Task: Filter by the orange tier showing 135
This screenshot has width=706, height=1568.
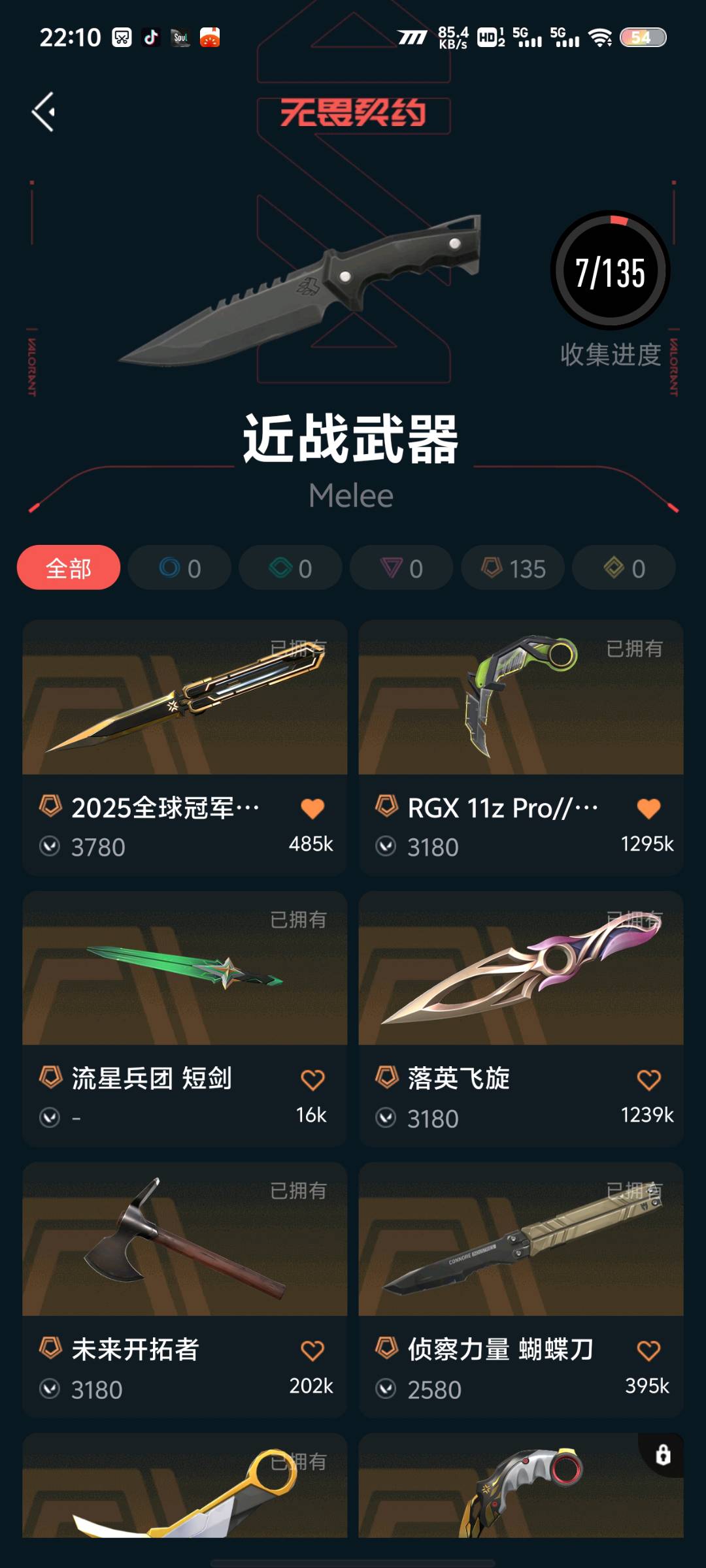Action: click(x=513, y=568)
